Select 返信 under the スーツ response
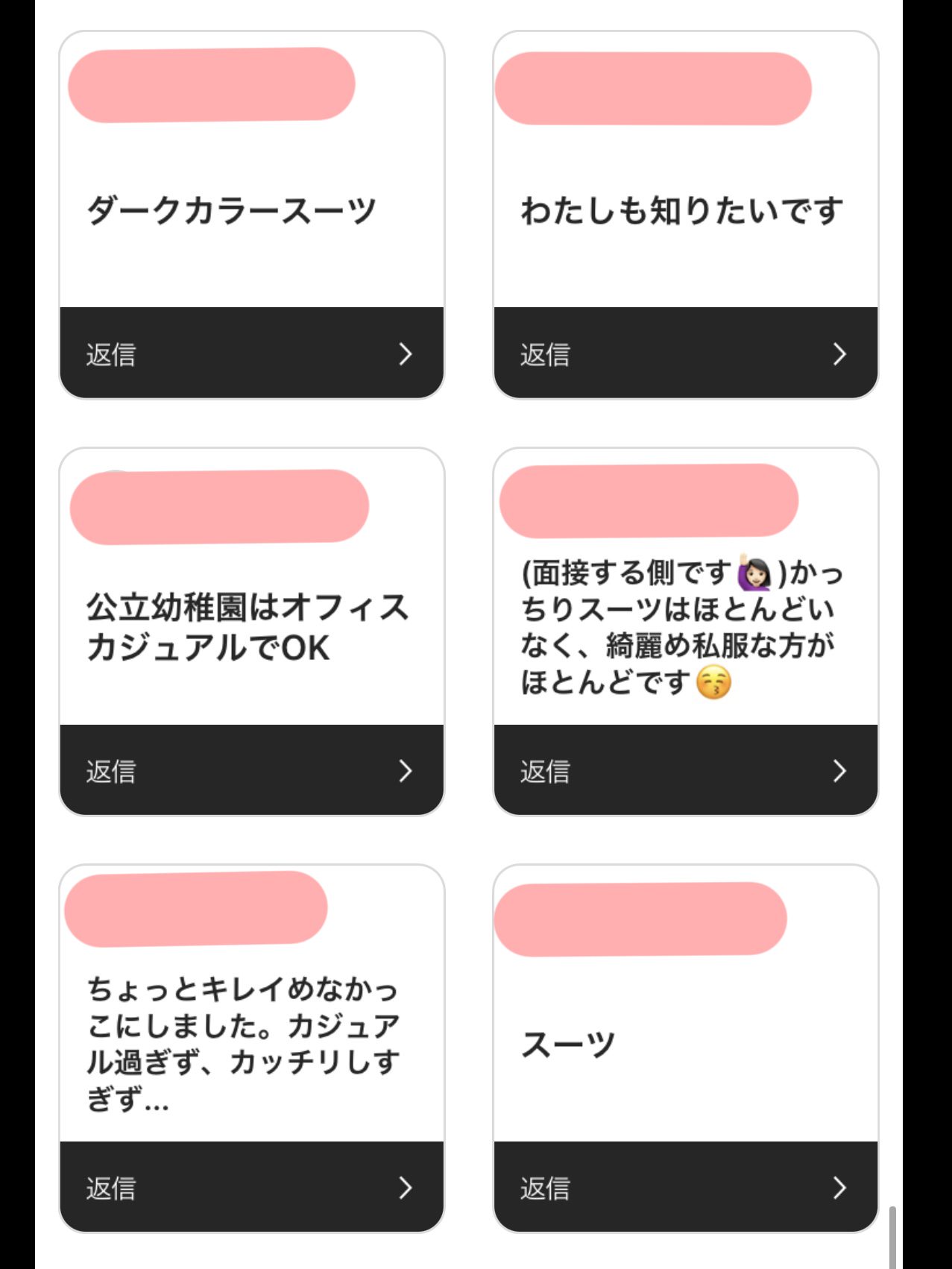 (x=685, y=1187)
